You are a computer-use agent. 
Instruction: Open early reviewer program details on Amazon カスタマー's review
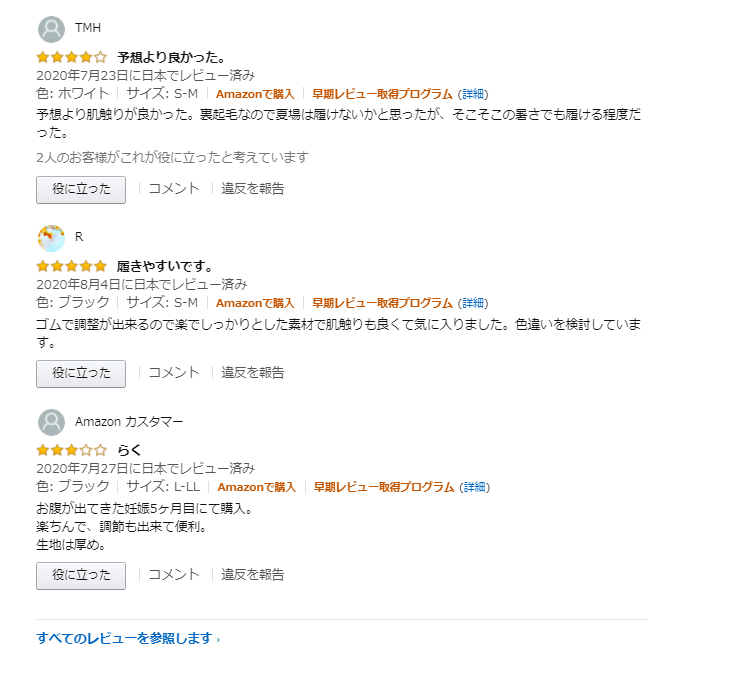point(475,487)
